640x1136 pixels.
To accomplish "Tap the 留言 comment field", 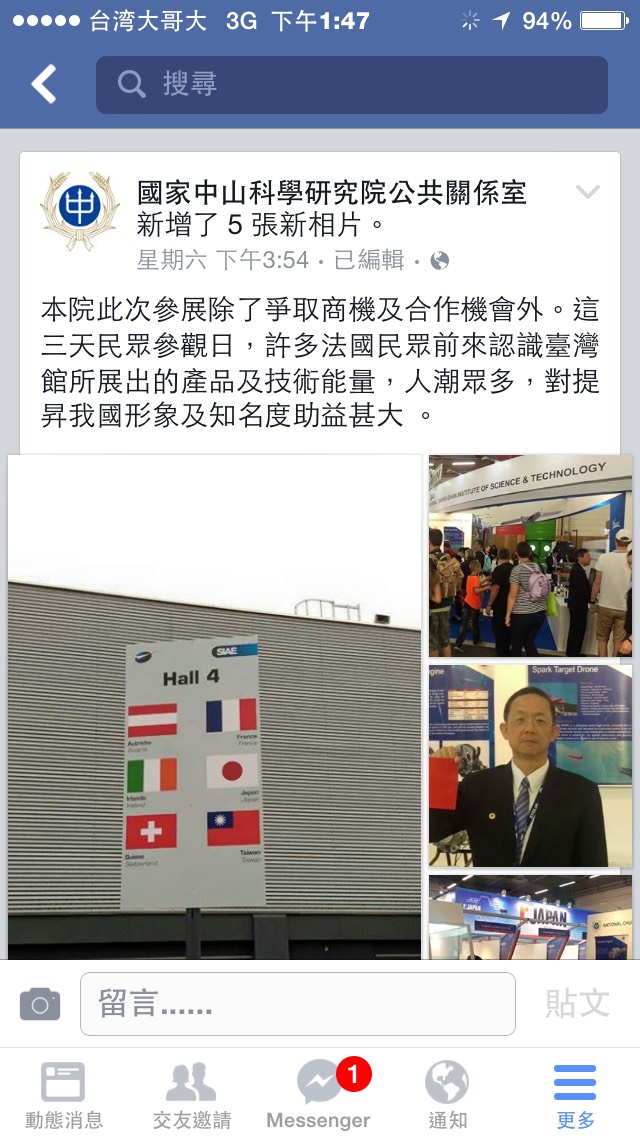I will (297, 1004).
